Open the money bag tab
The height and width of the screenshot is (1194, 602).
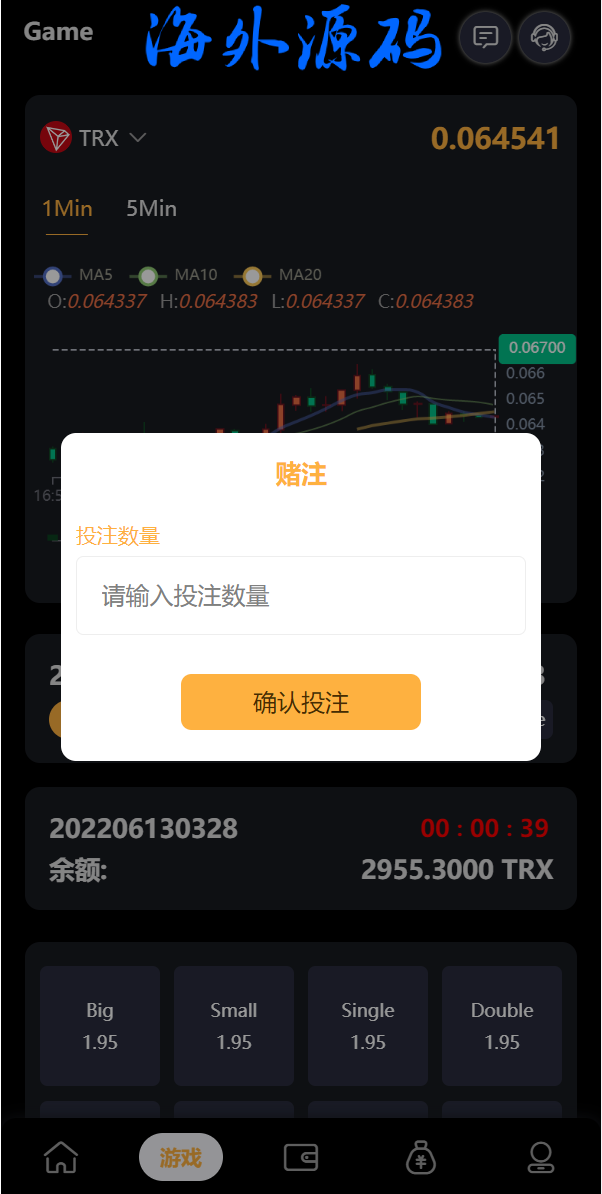pos(421,1158)
